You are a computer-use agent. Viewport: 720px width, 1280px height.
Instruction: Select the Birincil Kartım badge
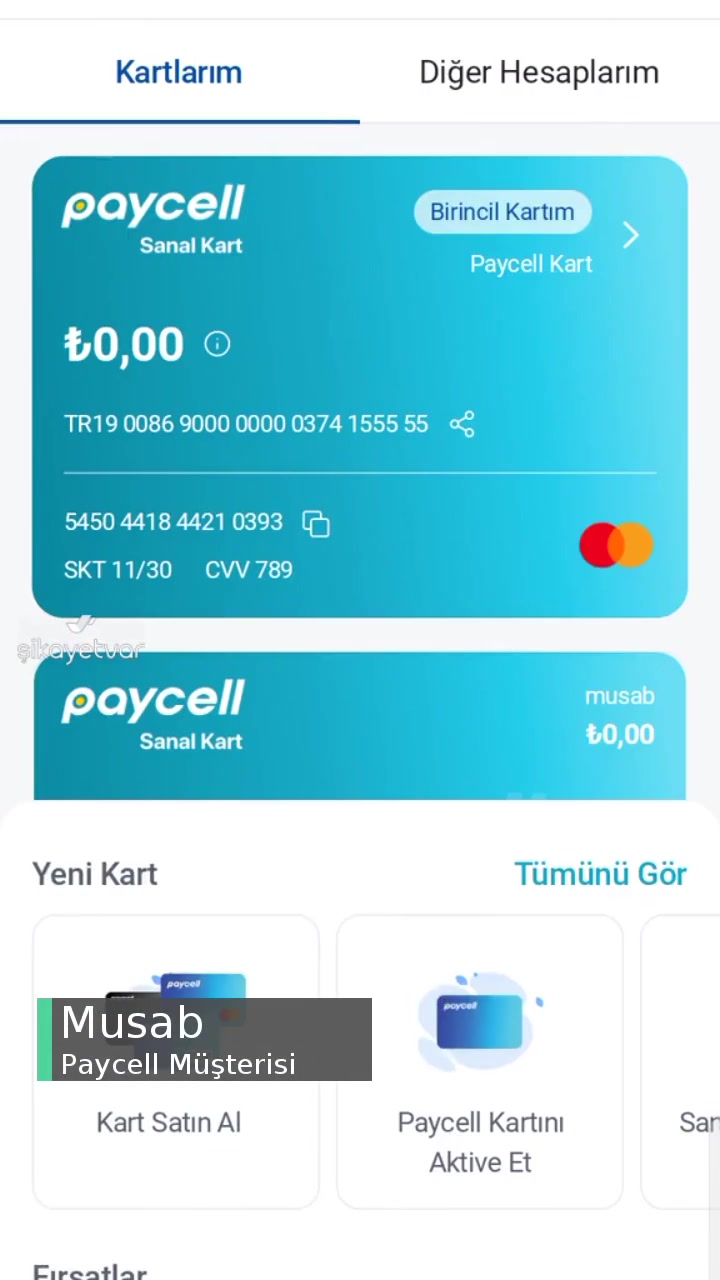(x=502, y=212)
